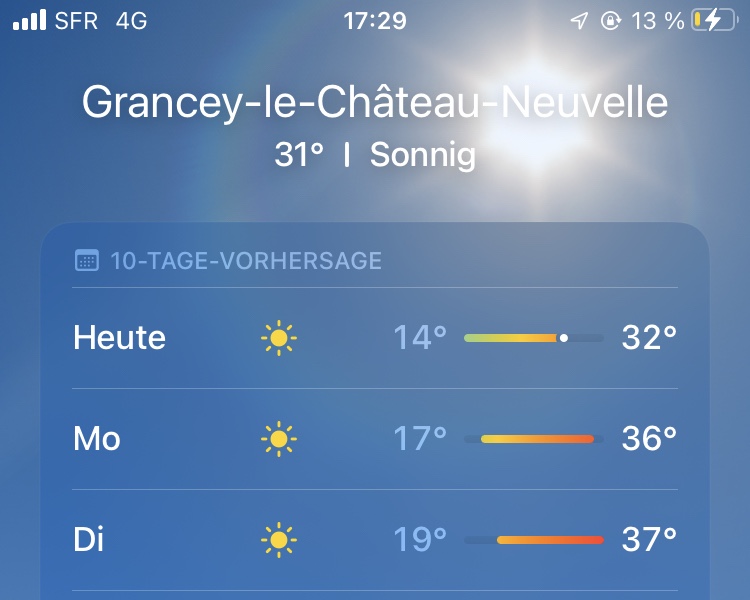The height and width of the screenshot is (600, 750).
Task: Open Tuesday's forecast row labeled Di
Action: coord(374,540)
